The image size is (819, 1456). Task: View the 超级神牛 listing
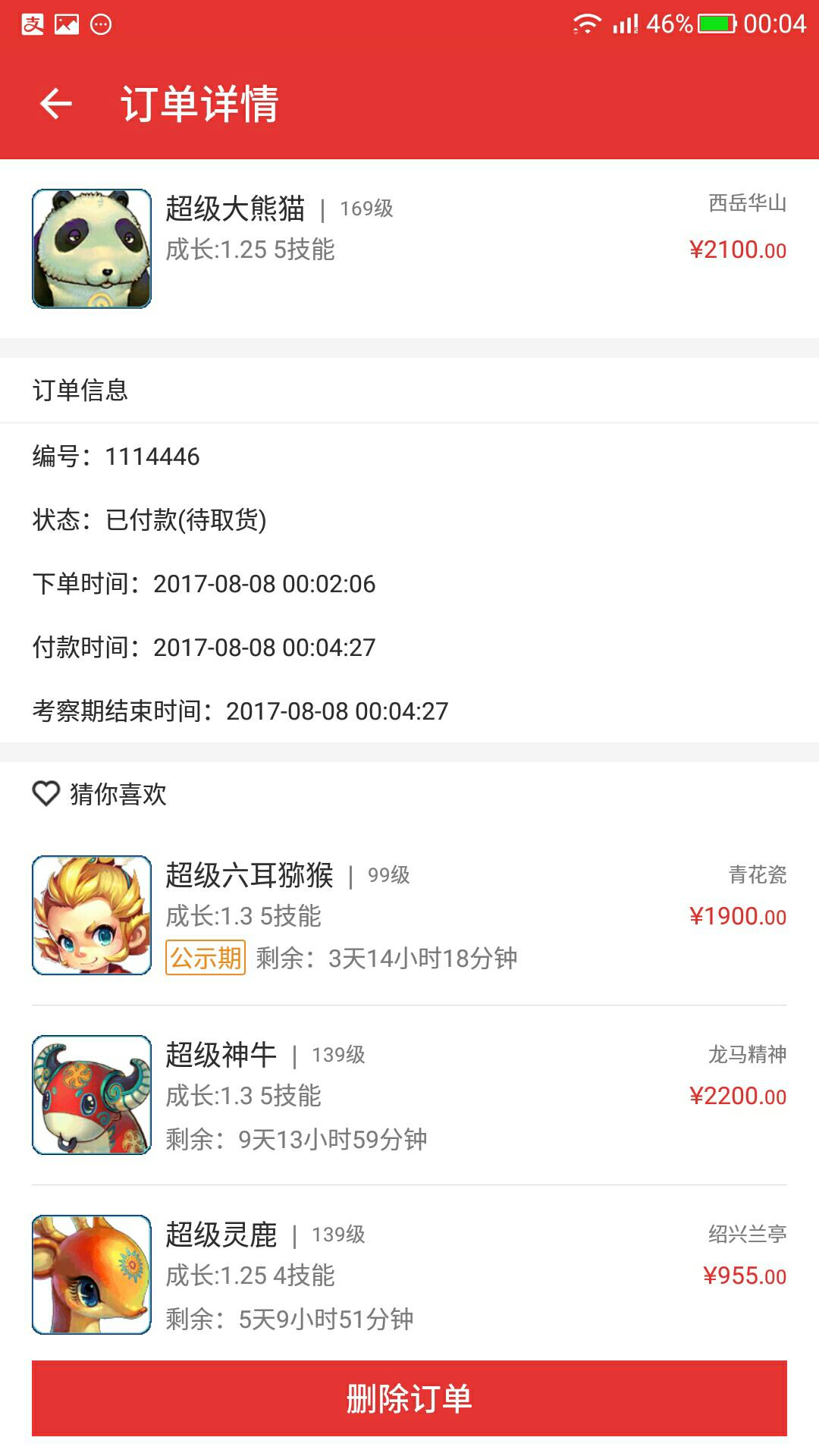pos(409,1095)
